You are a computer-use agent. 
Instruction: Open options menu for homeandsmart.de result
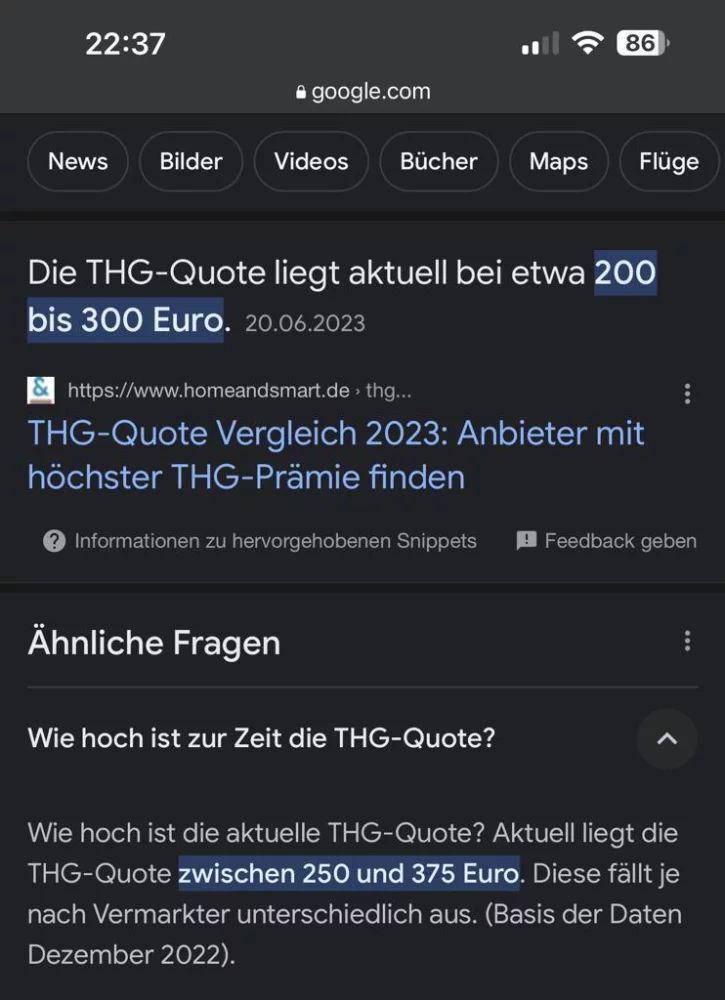(687, 393)
